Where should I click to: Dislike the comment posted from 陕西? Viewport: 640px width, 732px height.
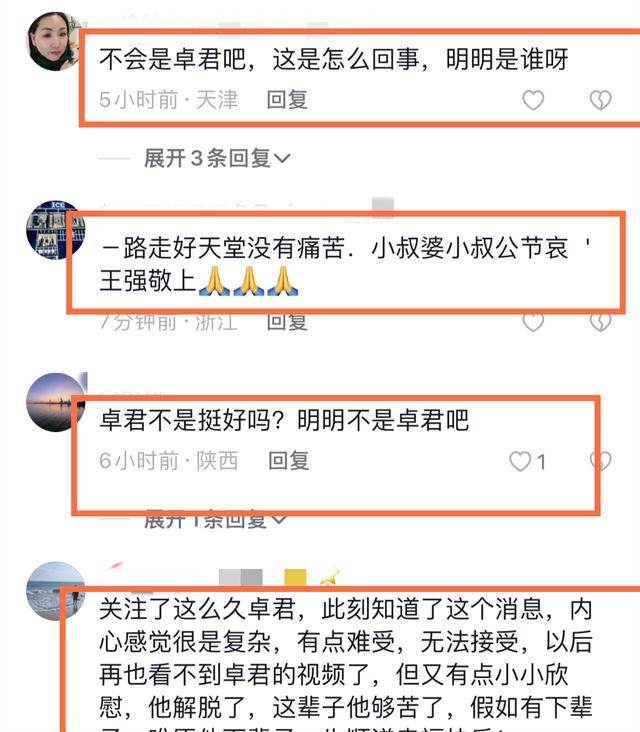click(600, 462)
